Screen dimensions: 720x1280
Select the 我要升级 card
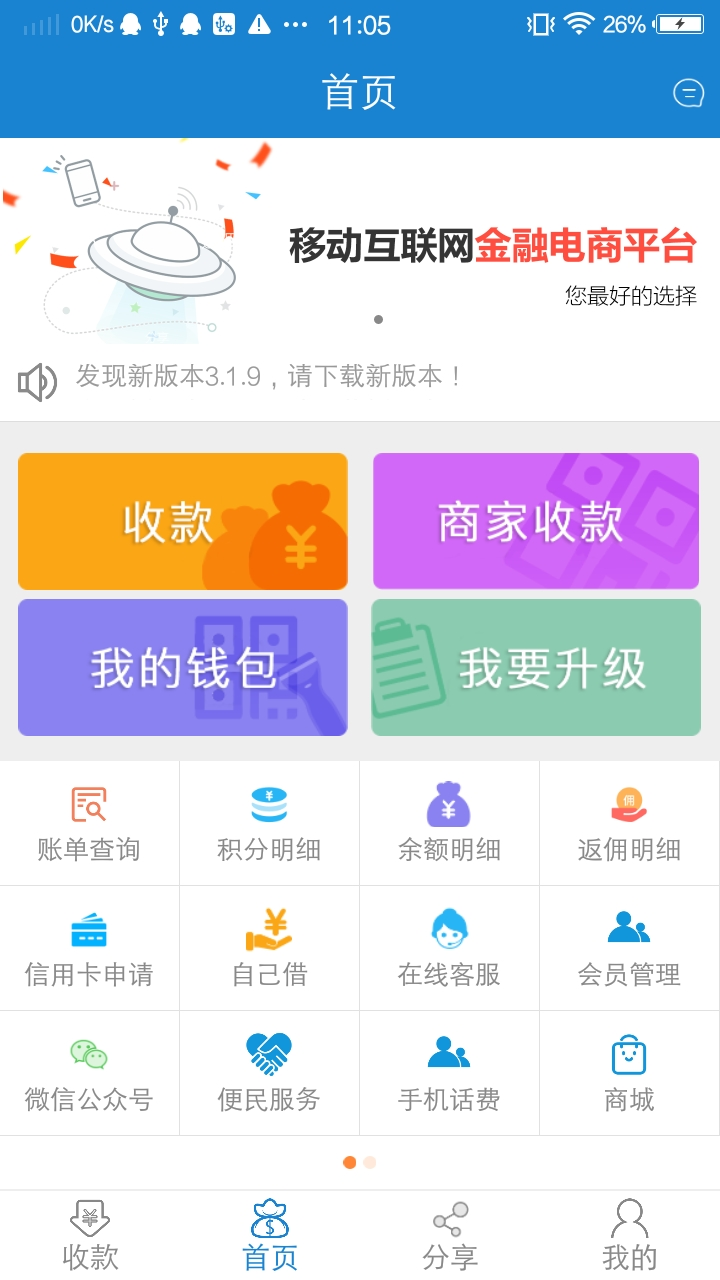coord(536,667)
